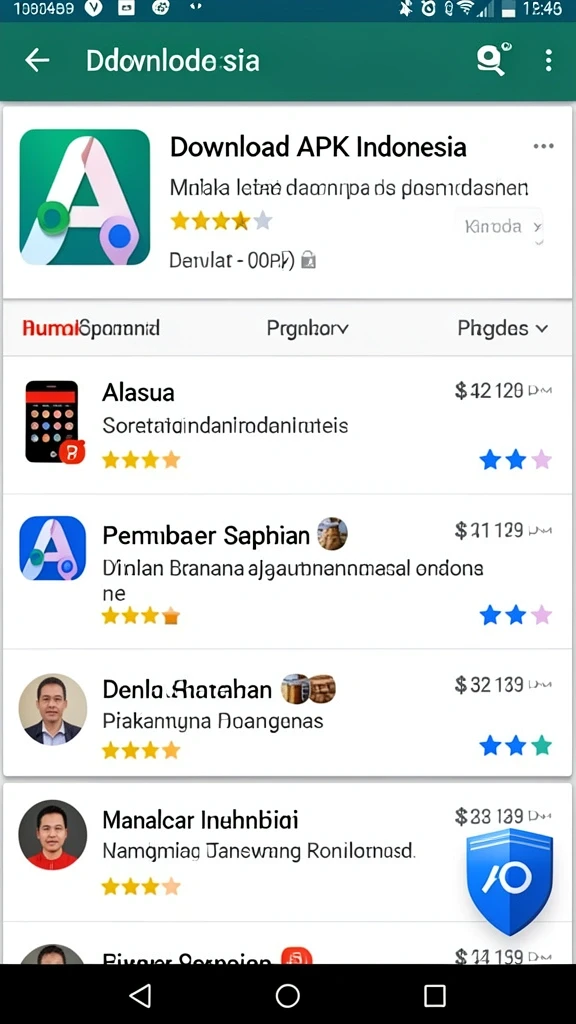This screenshot has height=1024, width=576.
Task: Open the app bar overflow menu
Action: coord(548,60)
